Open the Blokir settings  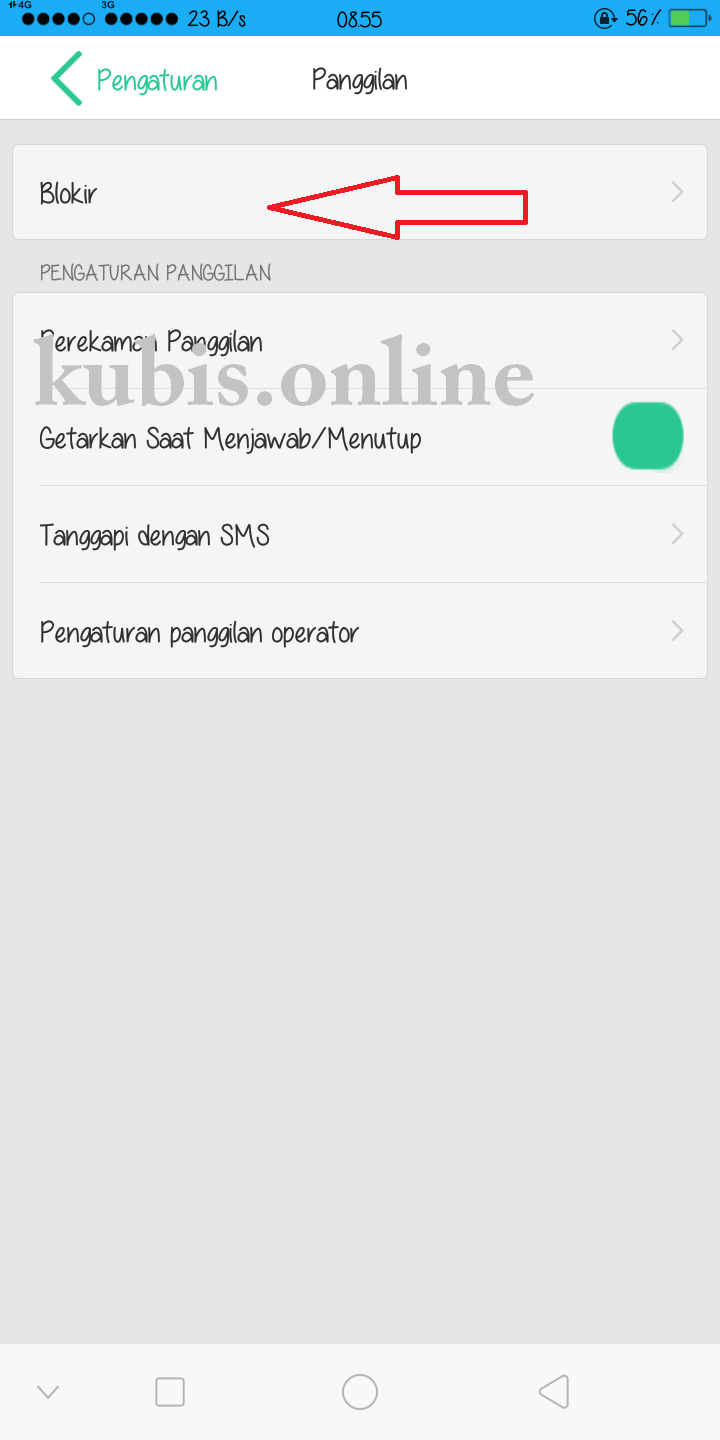360,192
